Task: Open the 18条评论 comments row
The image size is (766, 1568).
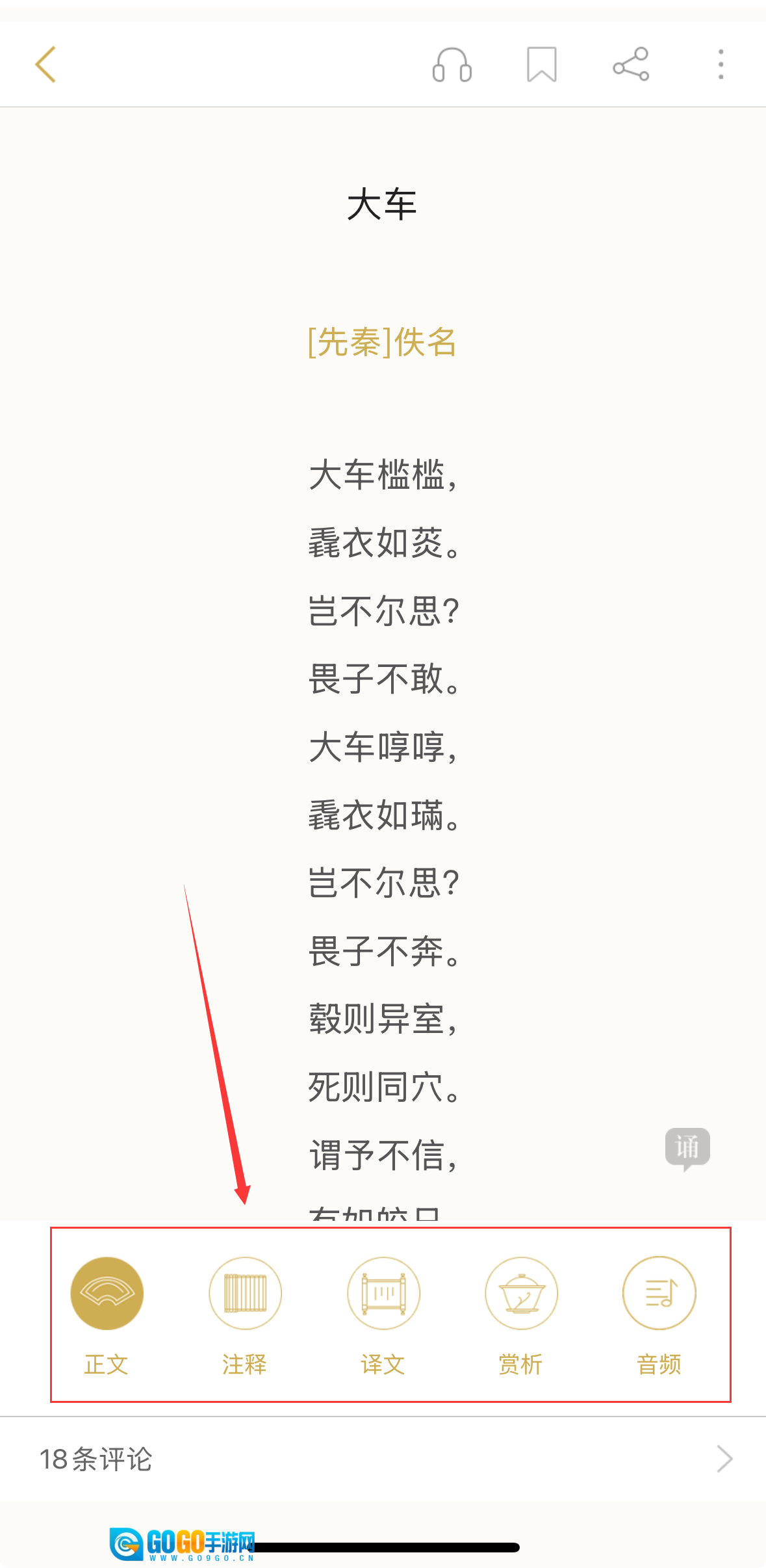Action: click(383, 1459)
